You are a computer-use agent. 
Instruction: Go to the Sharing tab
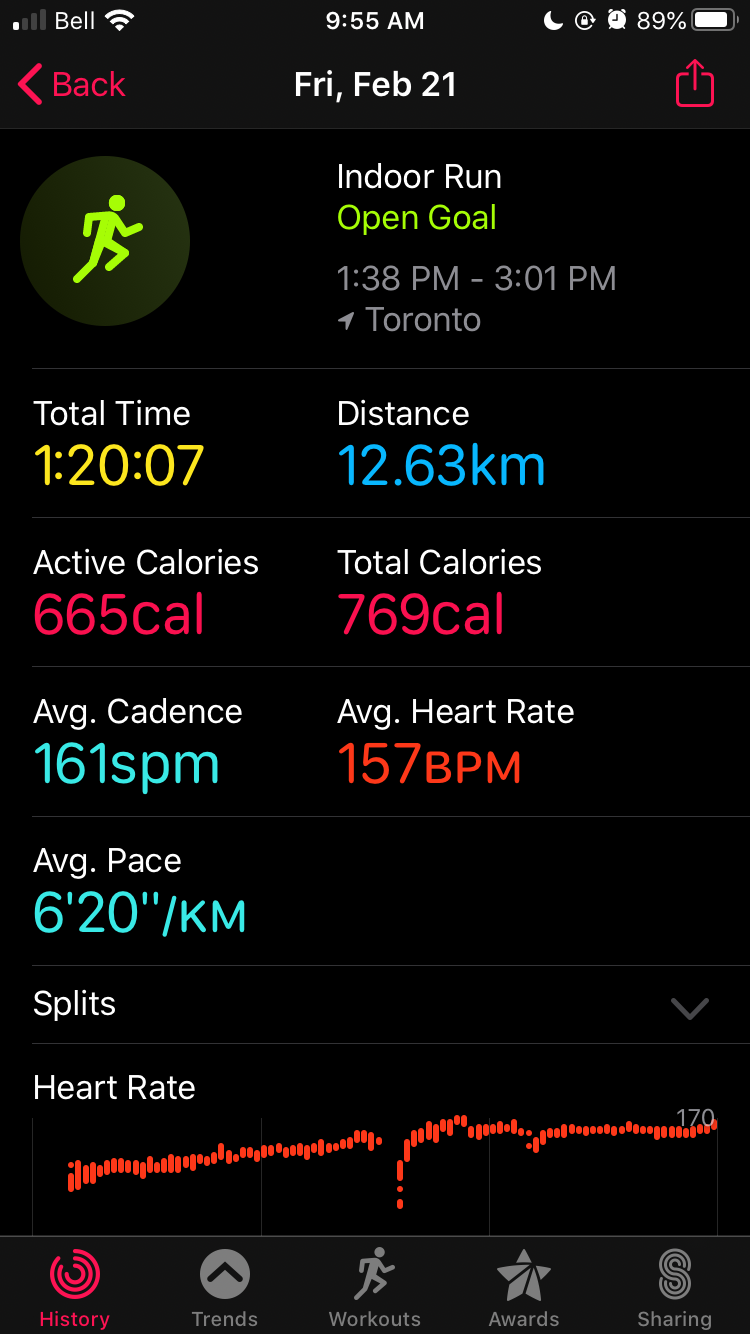click(675, 1287)
